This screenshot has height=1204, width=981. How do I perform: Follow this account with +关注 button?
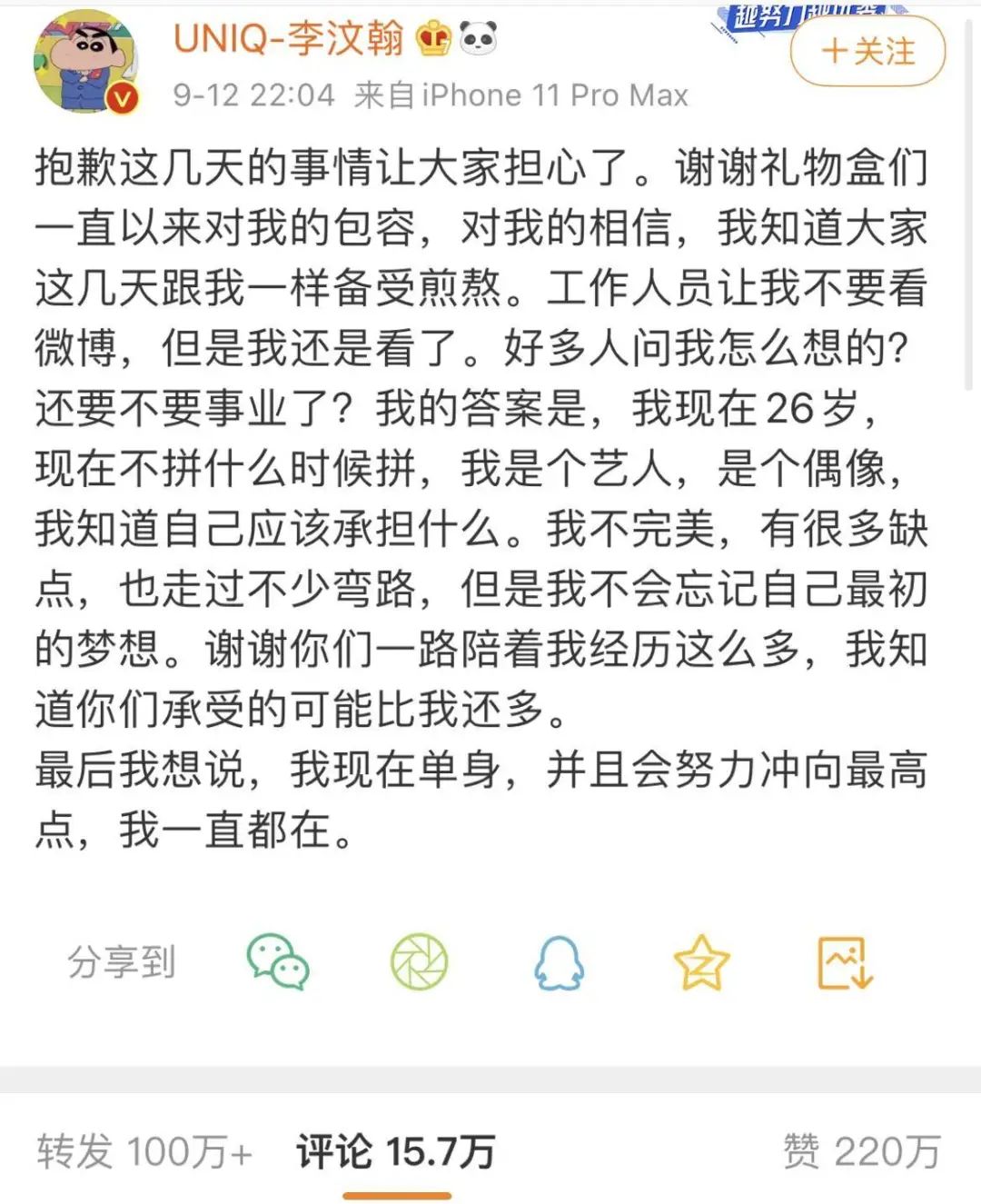867,51
